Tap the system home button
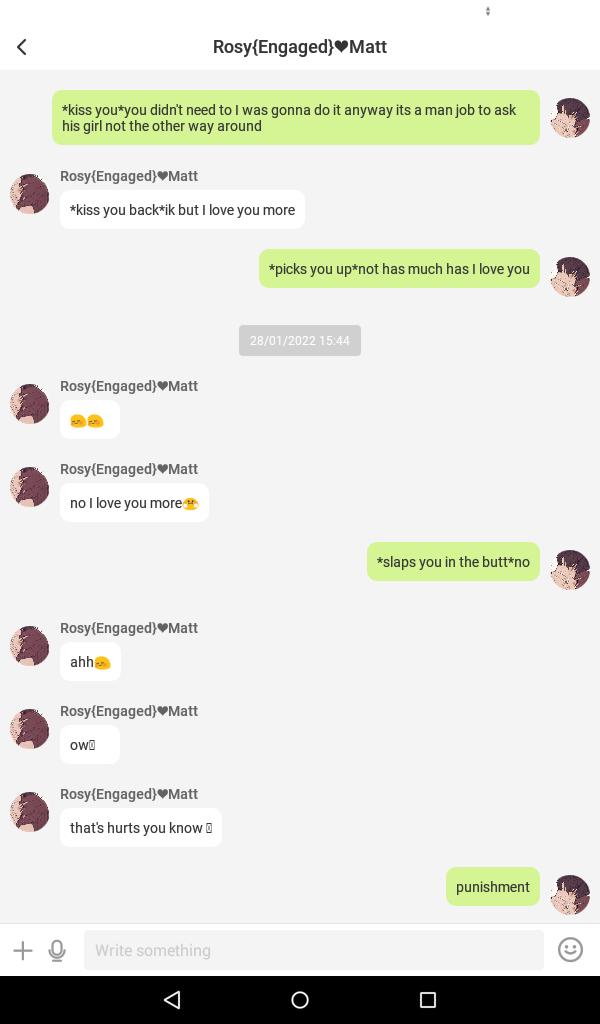The image size is (600, 1024). (300, 1000)
